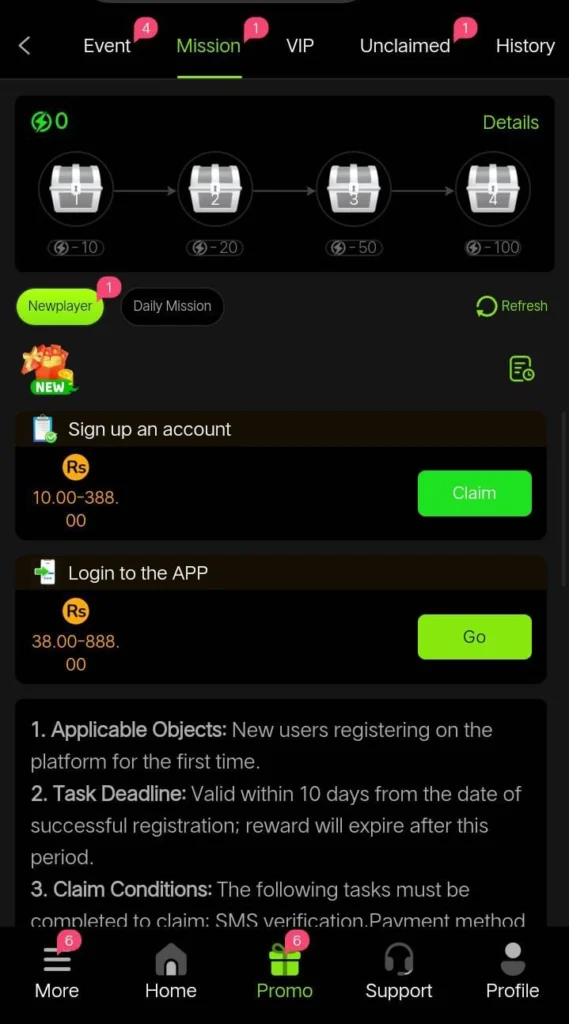
Task: Switch to the Event tab
Action: pos(108,46)
